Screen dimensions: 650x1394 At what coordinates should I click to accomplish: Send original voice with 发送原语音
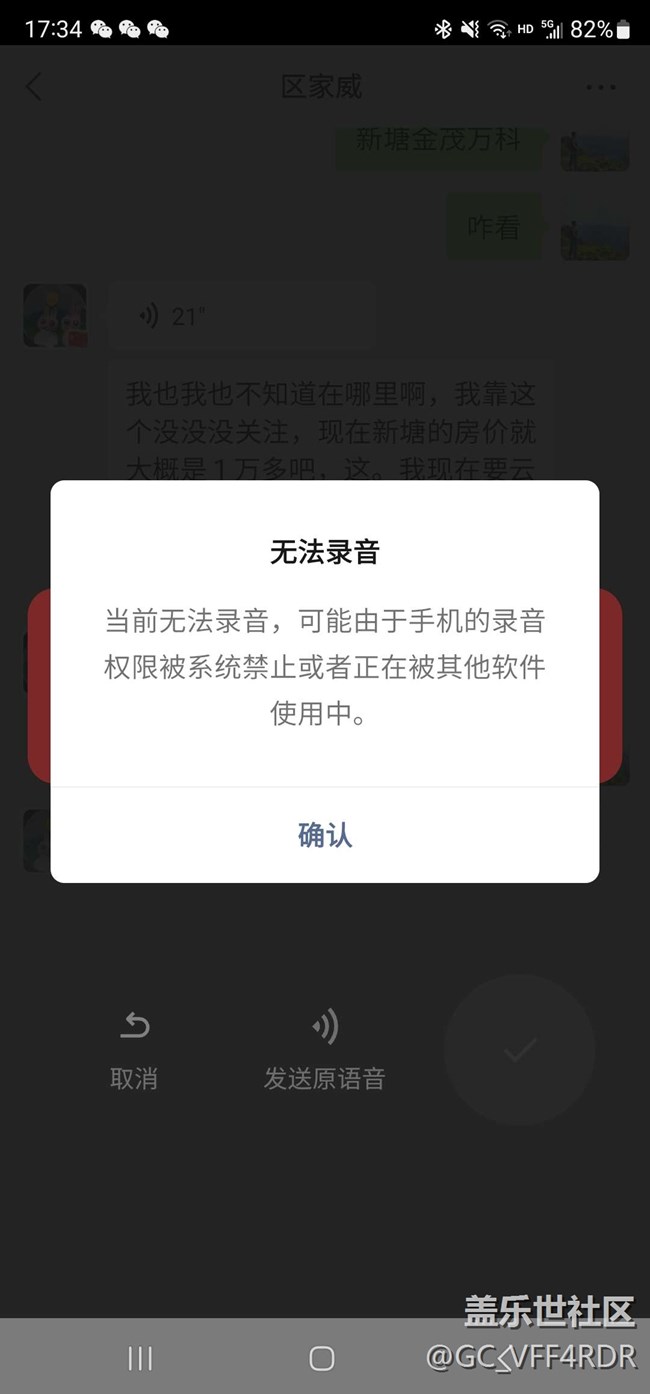(324, 1049)
